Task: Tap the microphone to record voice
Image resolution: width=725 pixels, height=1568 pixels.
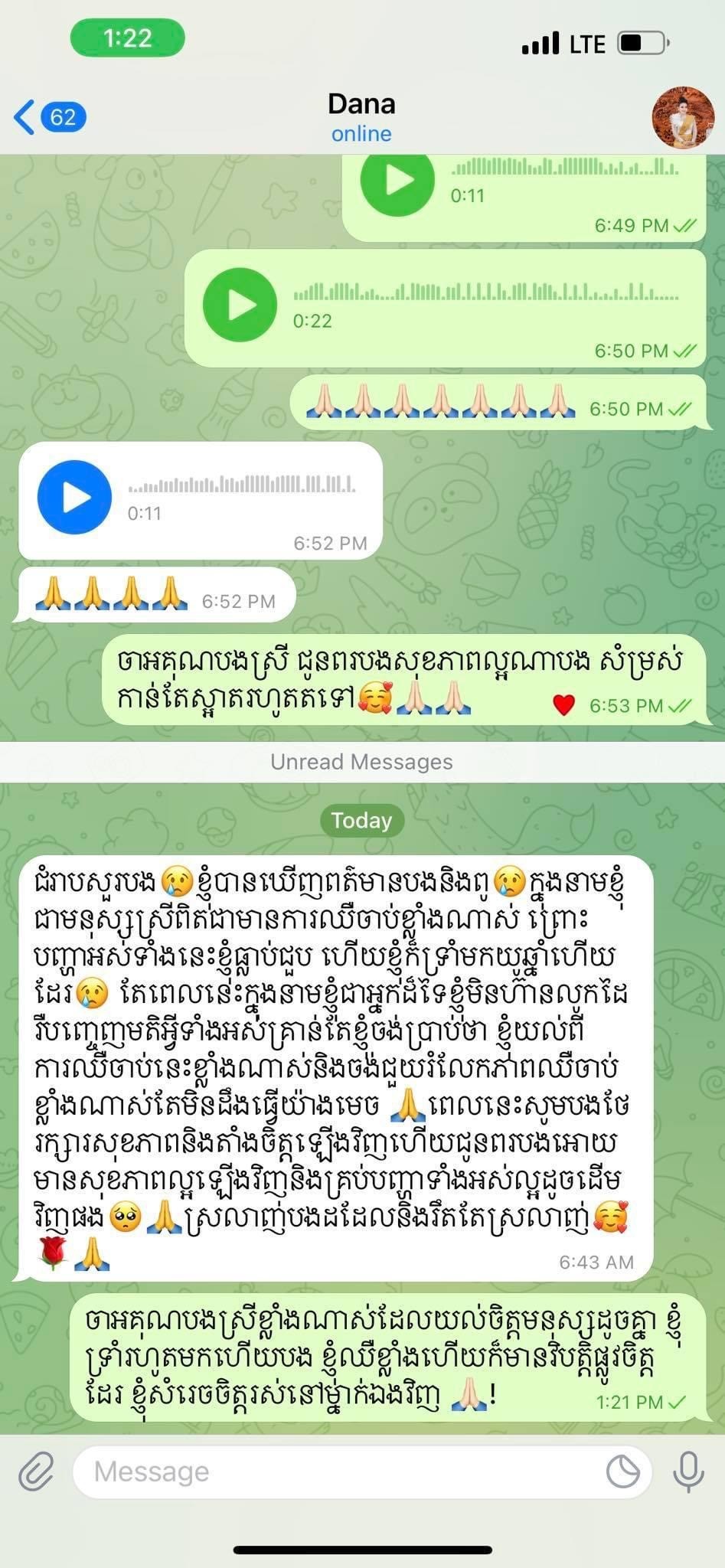Action: 688,1471
